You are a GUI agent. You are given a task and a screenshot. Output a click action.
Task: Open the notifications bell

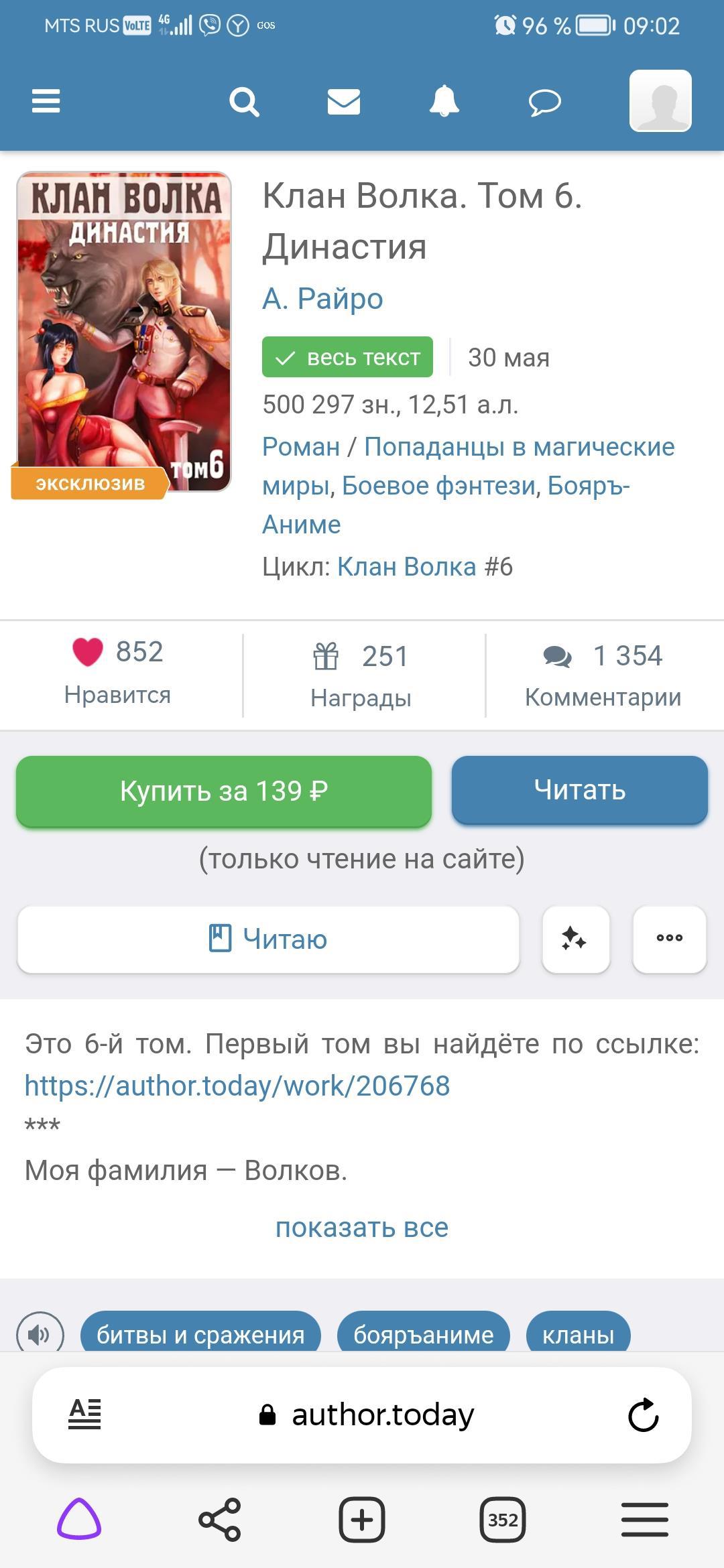point(444,102)
